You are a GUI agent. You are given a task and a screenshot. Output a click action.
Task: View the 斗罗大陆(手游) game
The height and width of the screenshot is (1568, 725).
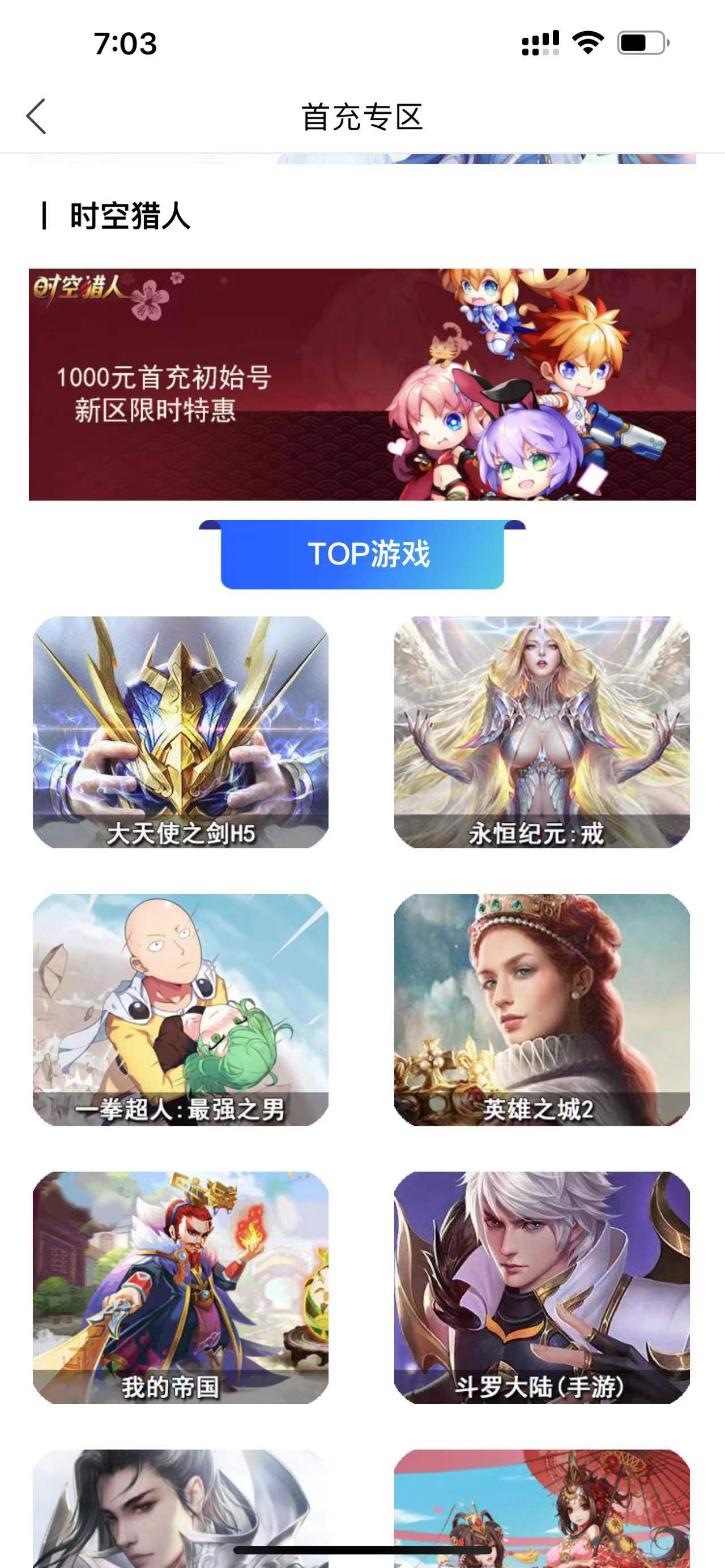[x=542, y=1287]
